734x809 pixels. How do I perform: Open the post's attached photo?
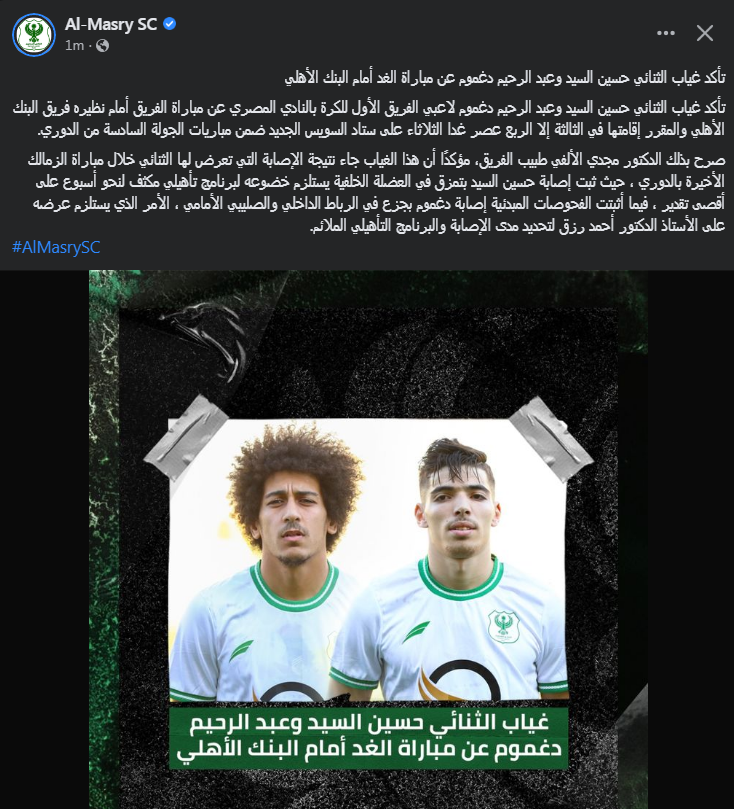click(x=367, y=538)
